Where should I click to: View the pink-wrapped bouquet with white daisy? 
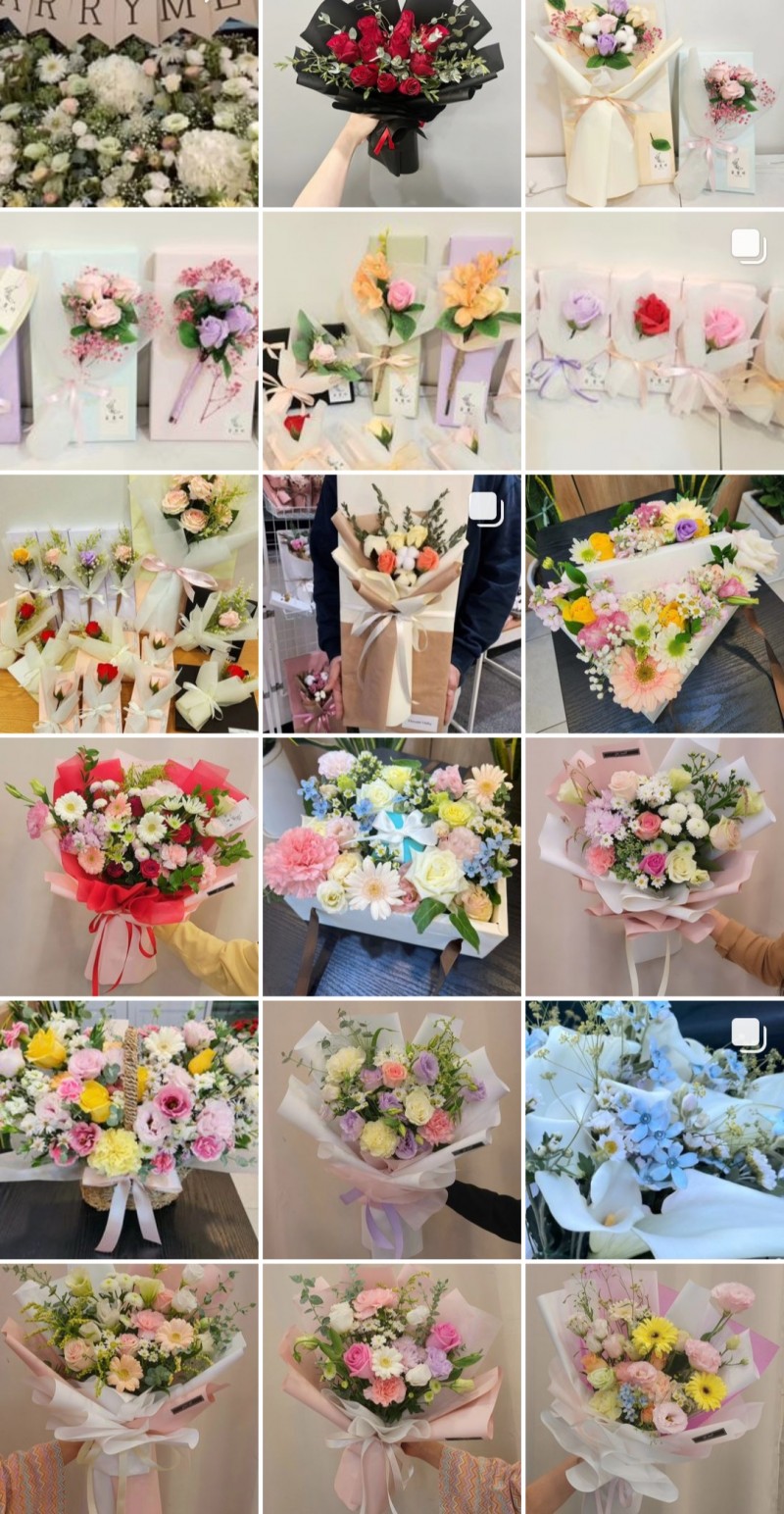pos(391,1388)
